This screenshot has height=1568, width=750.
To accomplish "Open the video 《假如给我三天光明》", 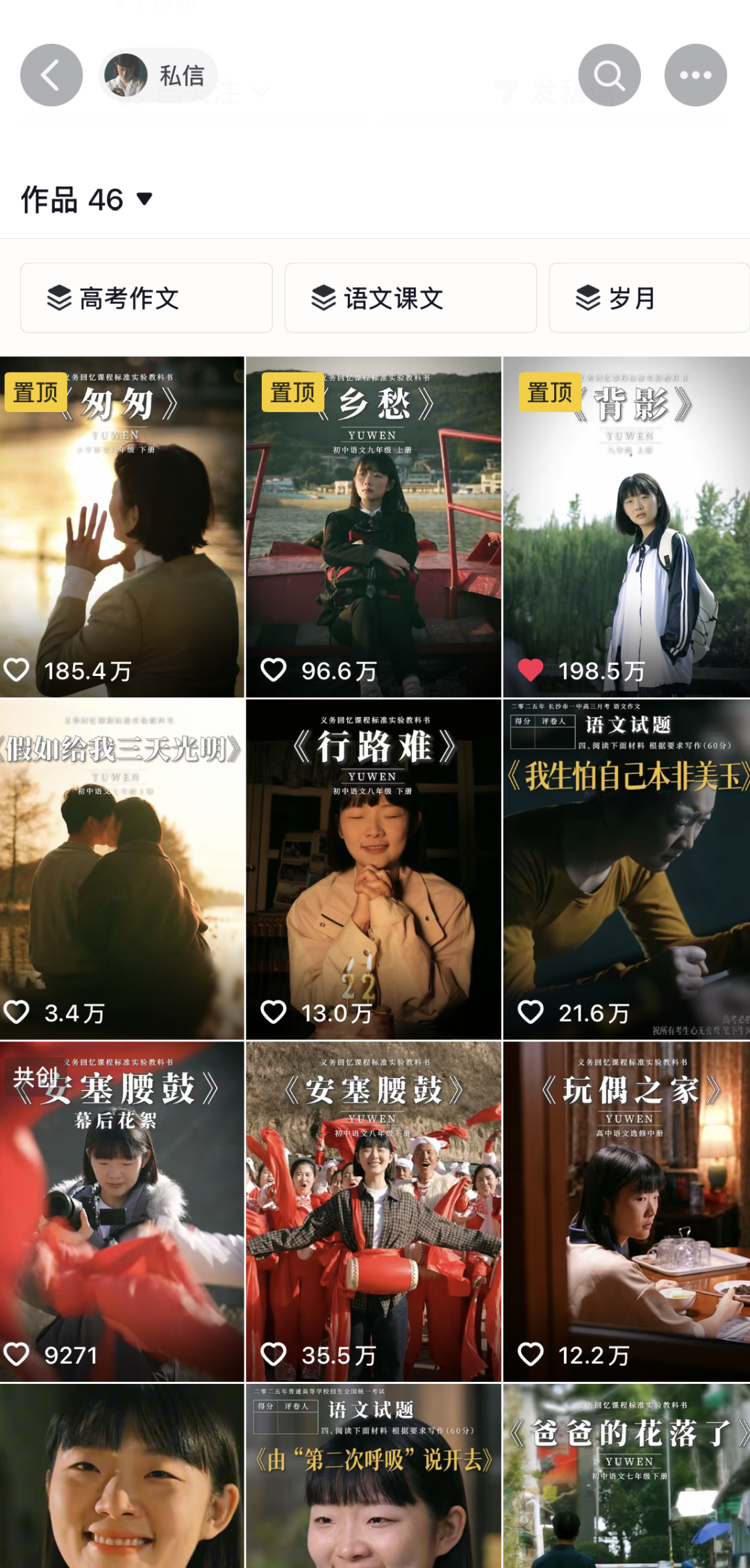I will (122, 868).
